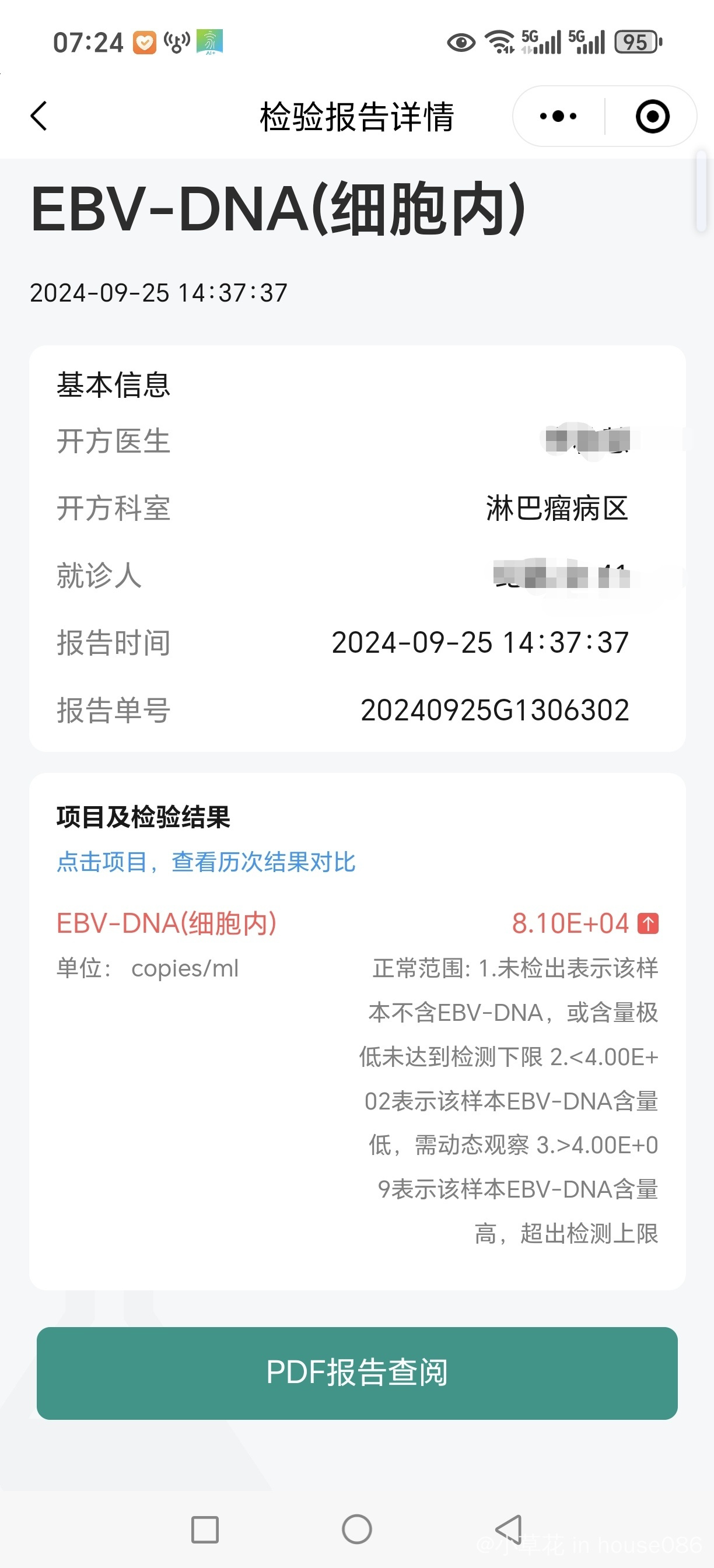This screenshot has height=1568, width=714.
Task: Open the mini program three-dot menu
Action: [x=558, y=116]
